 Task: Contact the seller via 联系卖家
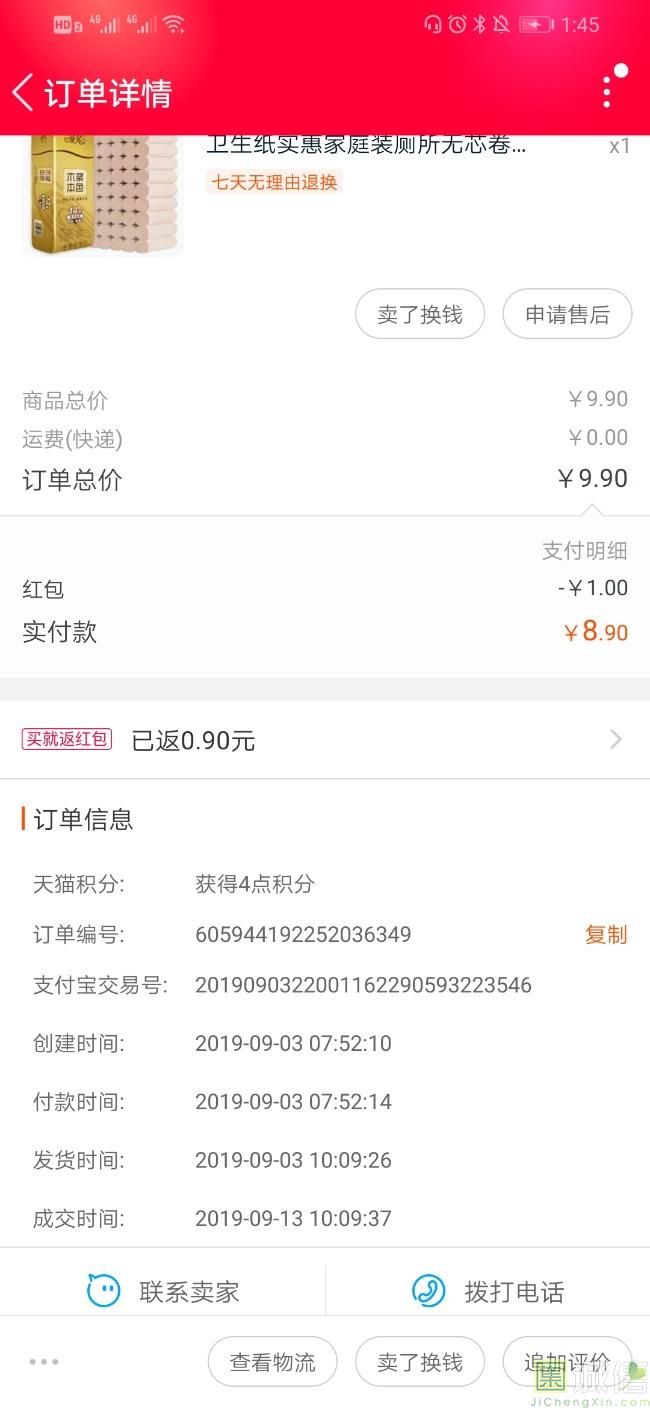tap(163, 1291)
